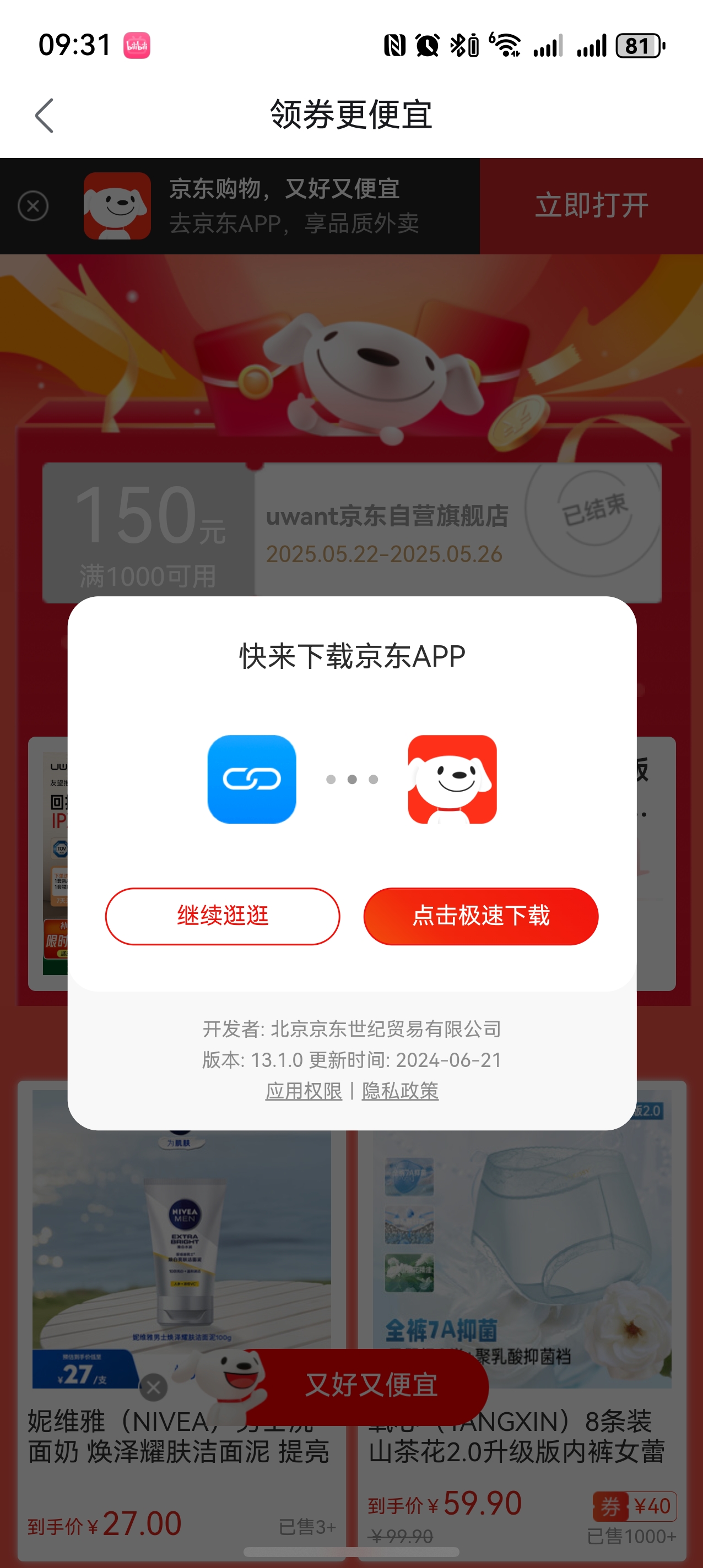
Task: Tap 立即打开 to open the JD app
Action: (591, 206)
